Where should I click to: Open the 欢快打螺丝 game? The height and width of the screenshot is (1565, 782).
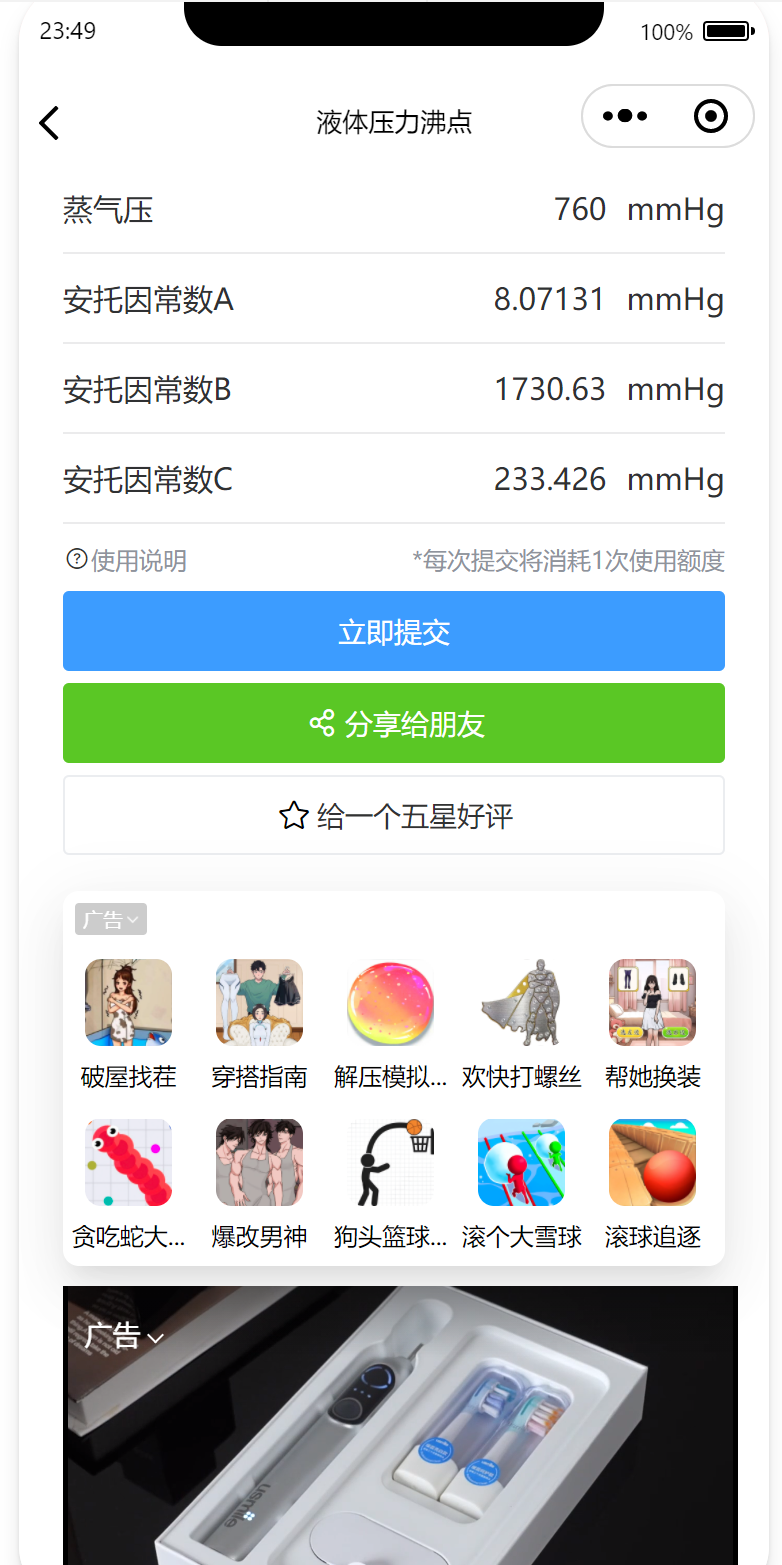(x=521, y=1003)
